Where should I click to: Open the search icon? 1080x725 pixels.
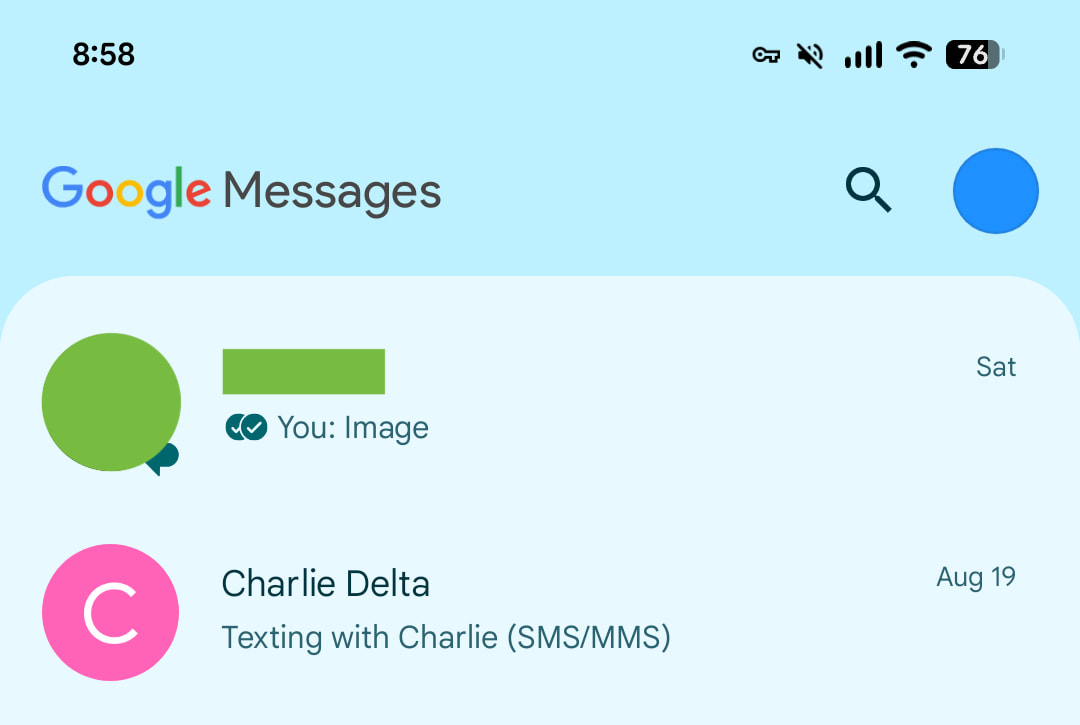(x=869, y=190)
